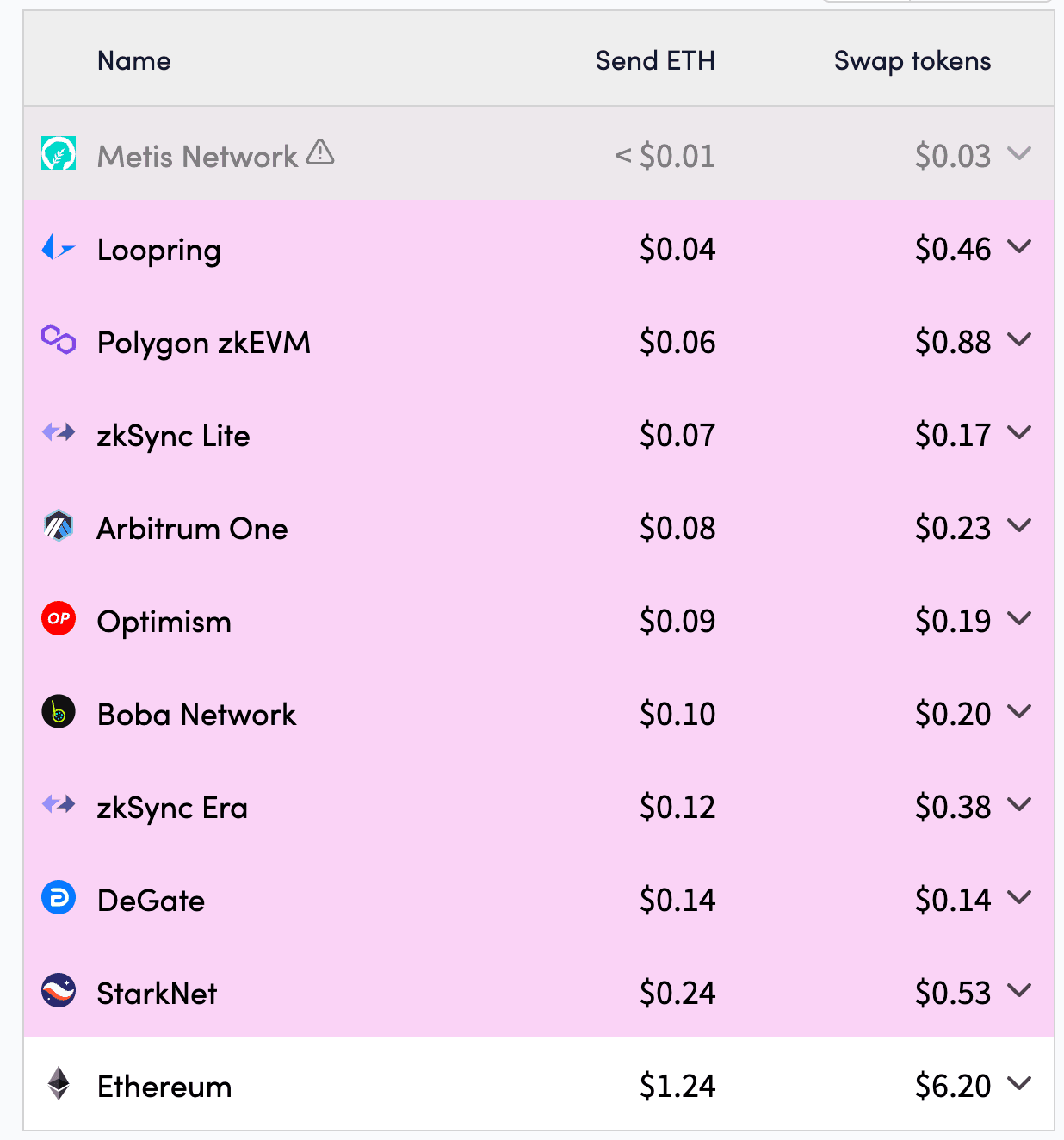The image size is (1064, 1140).
Task: Expand the Optimism row
Action: (1019, 620)
